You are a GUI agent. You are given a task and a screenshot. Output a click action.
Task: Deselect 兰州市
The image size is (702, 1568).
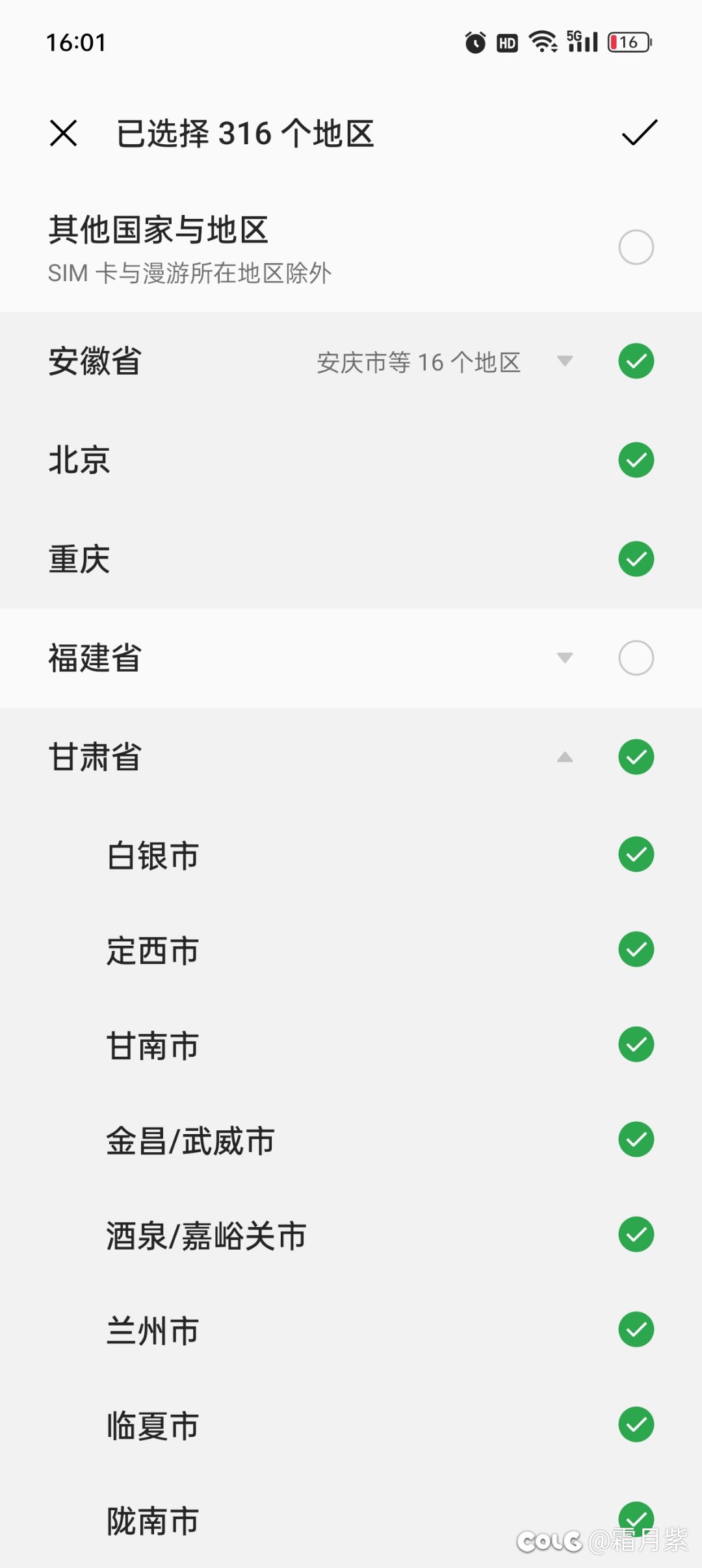pyautogui.click(x=636, y=1330)
